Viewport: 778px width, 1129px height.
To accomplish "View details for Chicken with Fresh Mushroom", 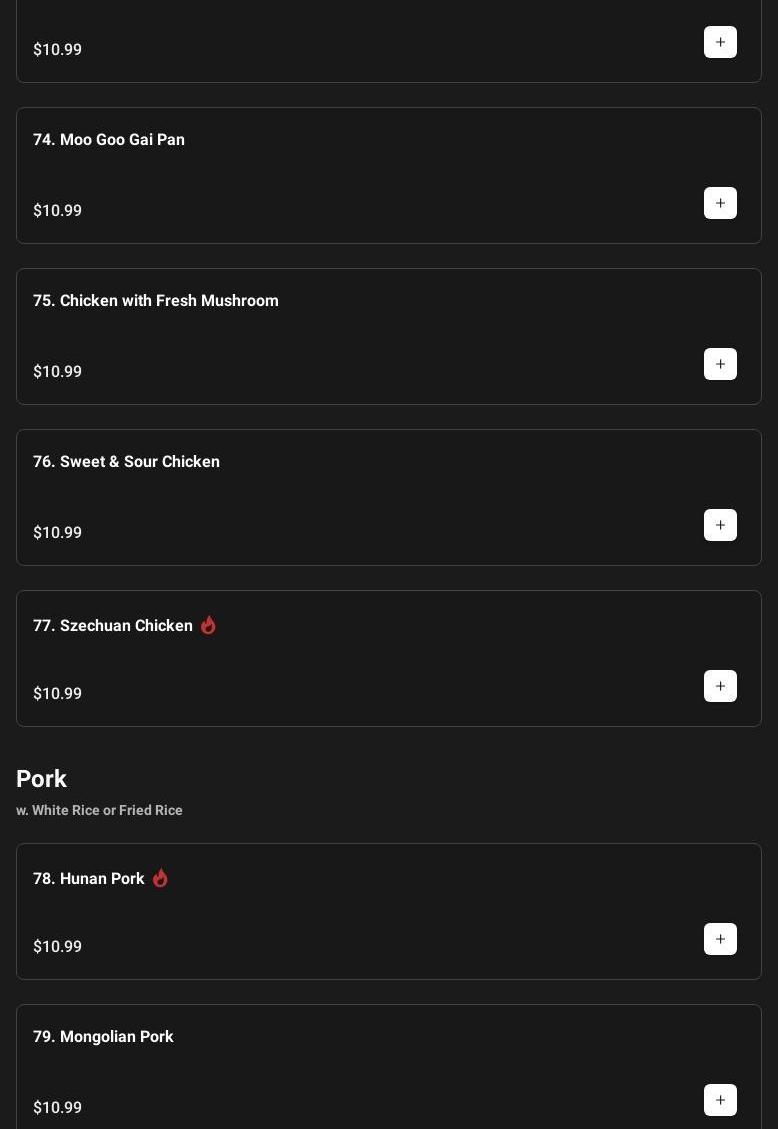I will (x=156, y=301).
